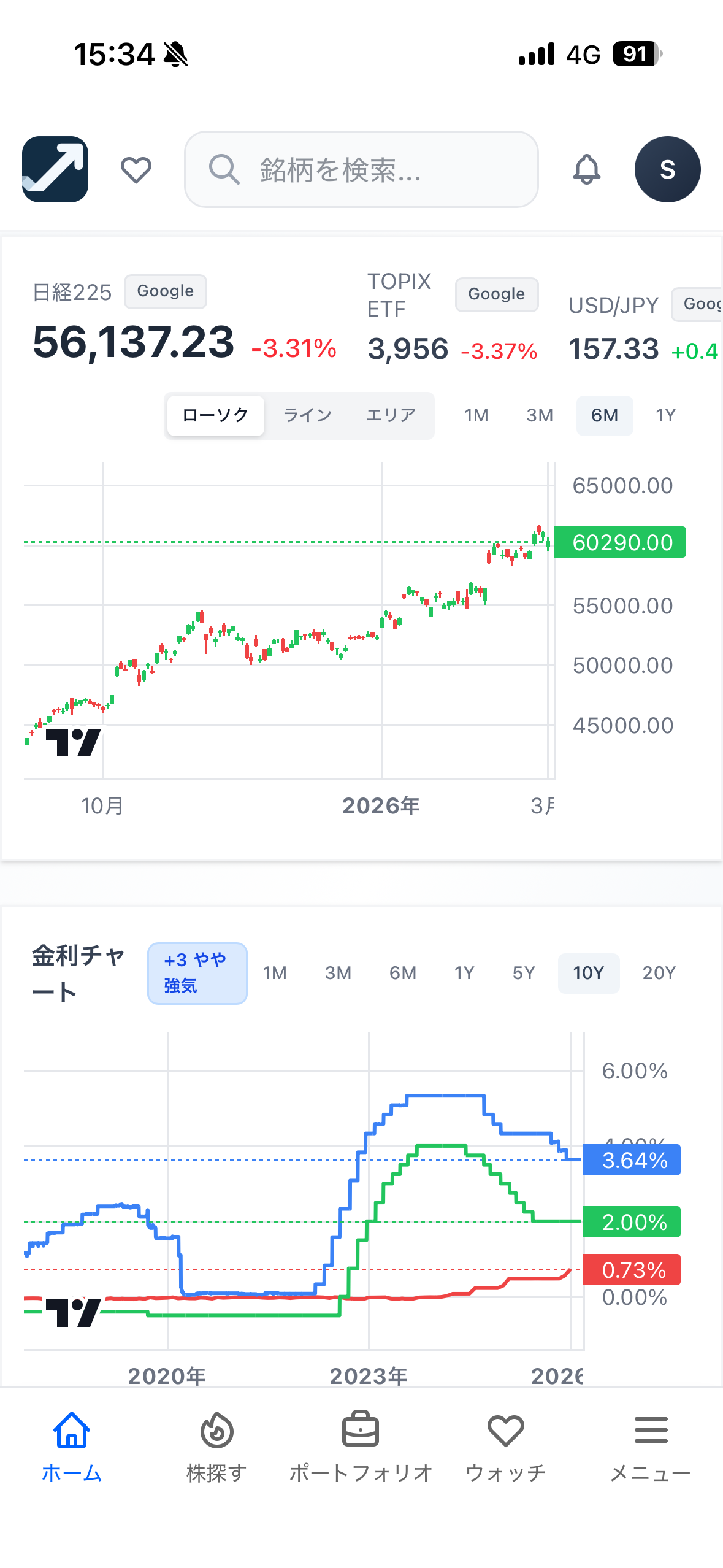Viewport: 723px width, 1568px height.
Task: Switch chart style to エリア
Action: point(391,415)
